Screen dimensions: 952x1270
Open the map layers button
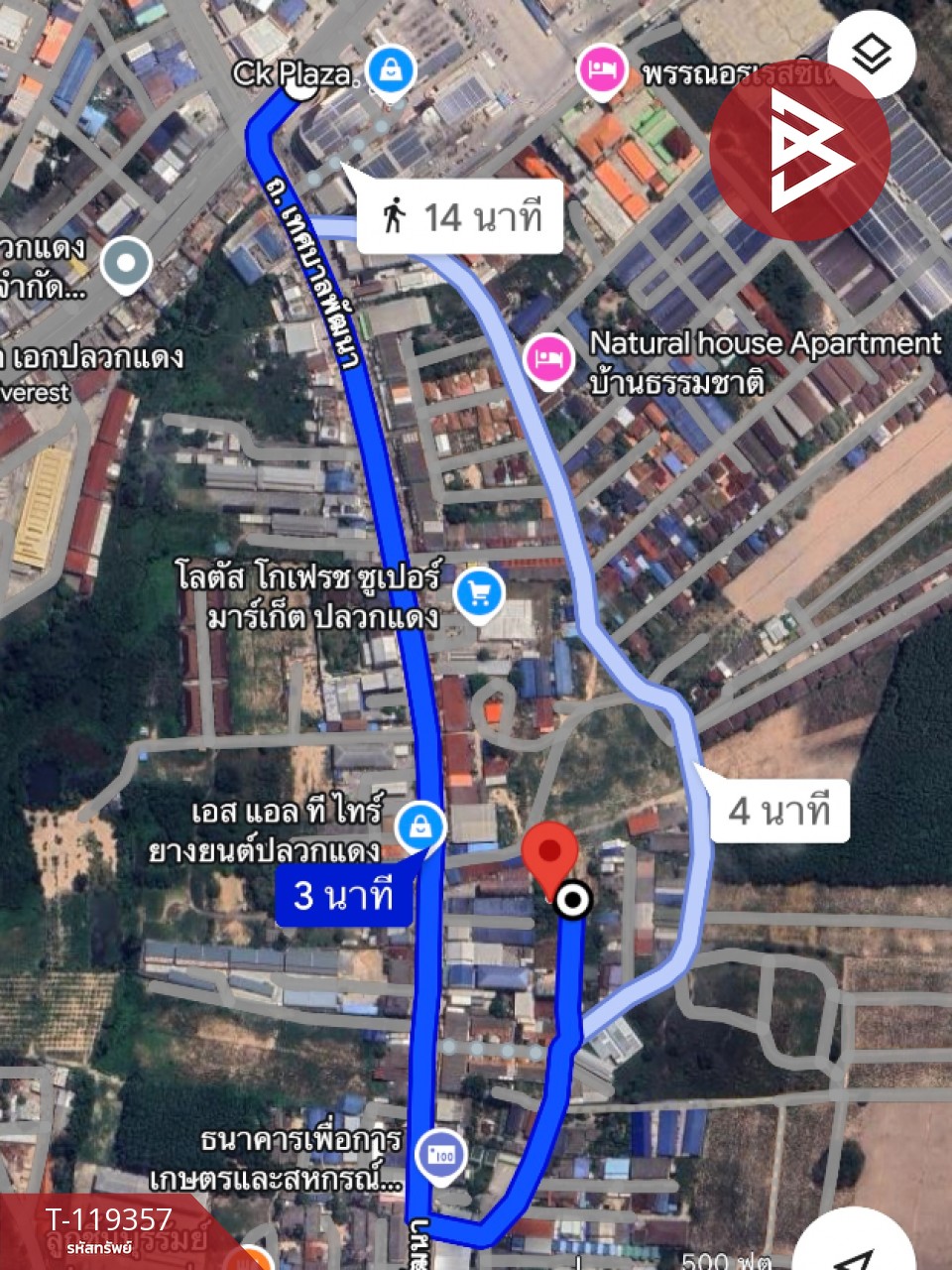[871, 55]
